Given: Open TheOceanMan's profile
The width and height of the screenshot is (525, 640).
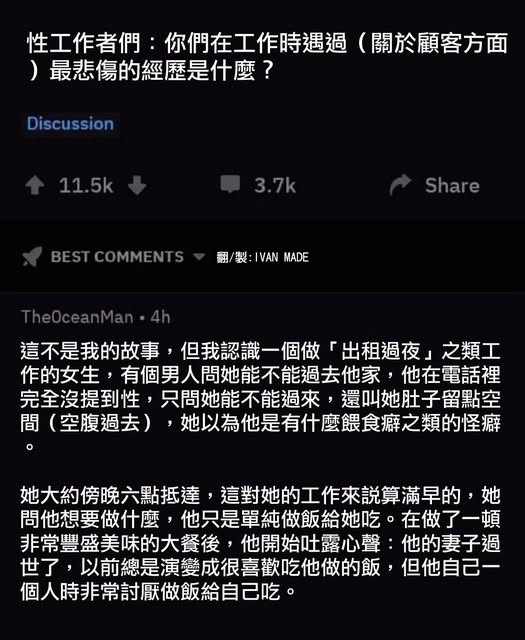Looking at the screenshot, I should [77, 317].
